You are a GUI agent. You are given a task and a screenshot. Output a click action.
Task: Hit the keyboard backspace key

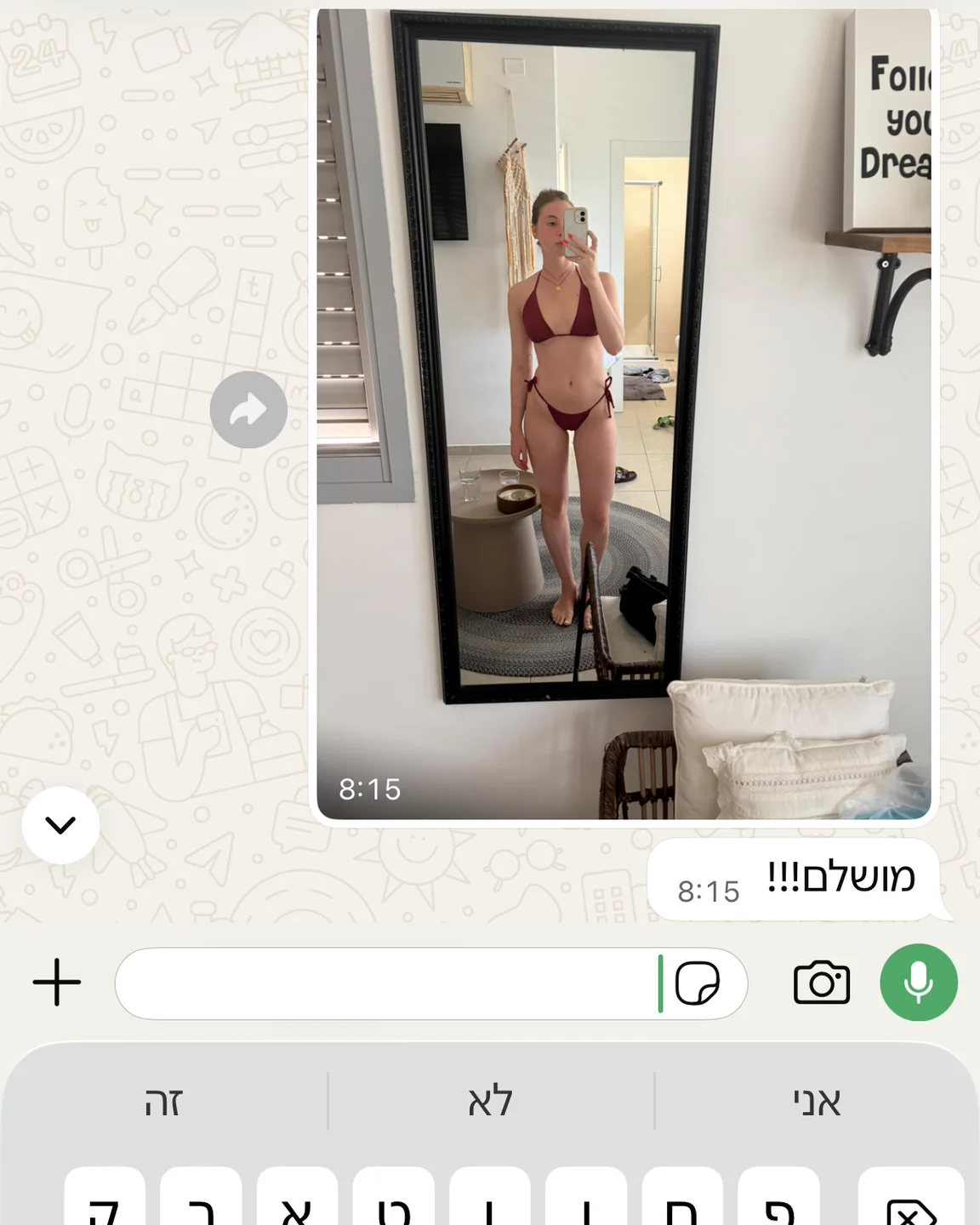click(x=911, y=1201)
